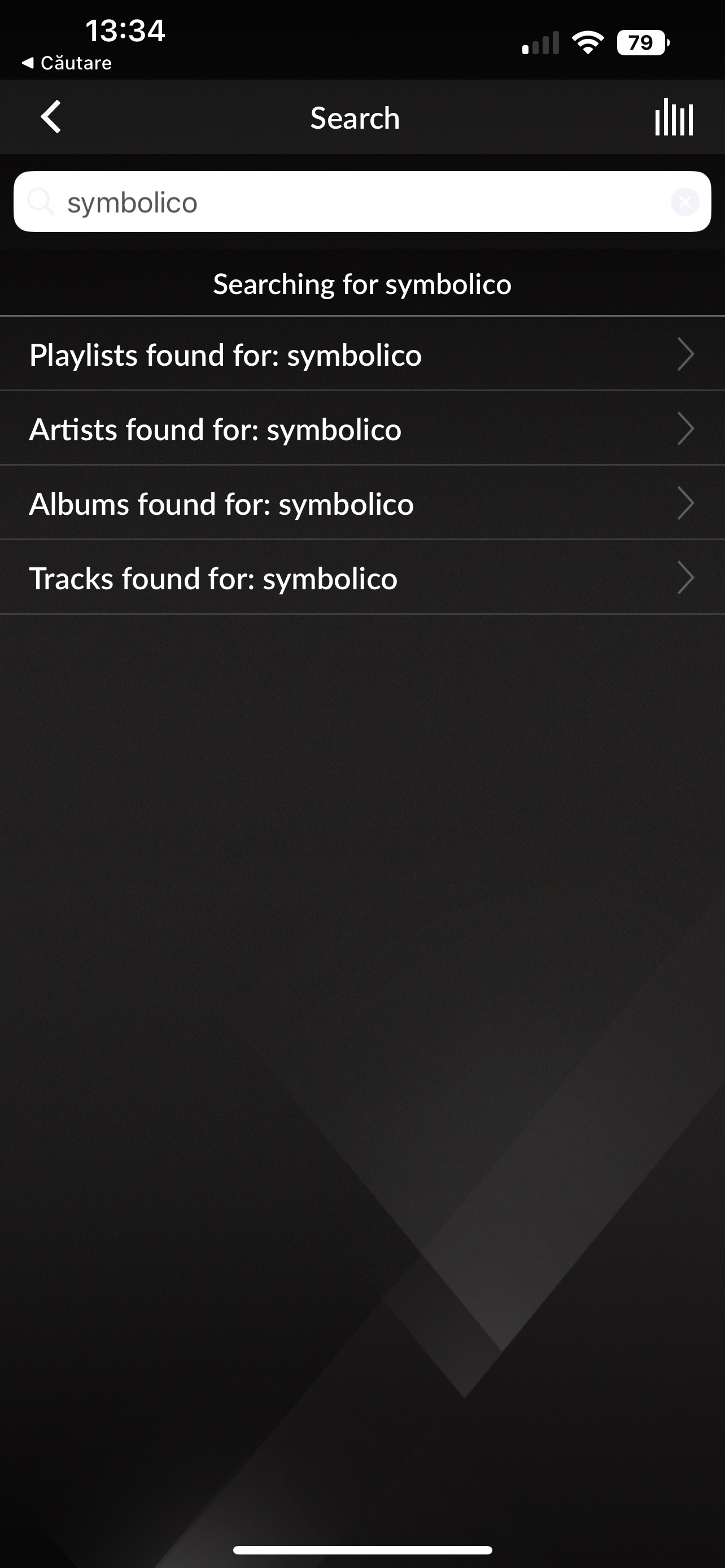Clear the search text

tap(685, 202)
